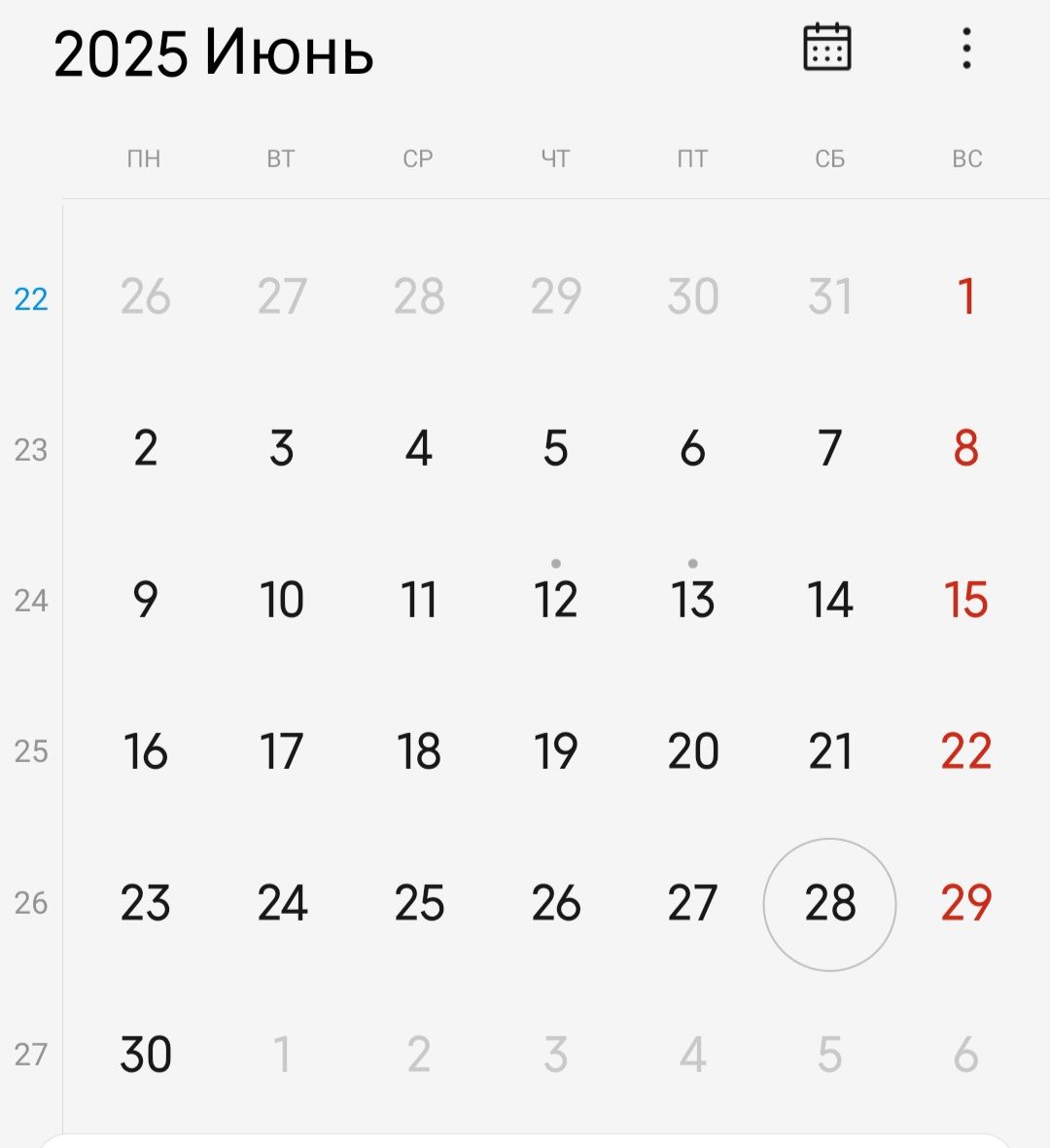Pick Tuesday June 10
The image size is (1050, 1148).
[x=282, y=599]
